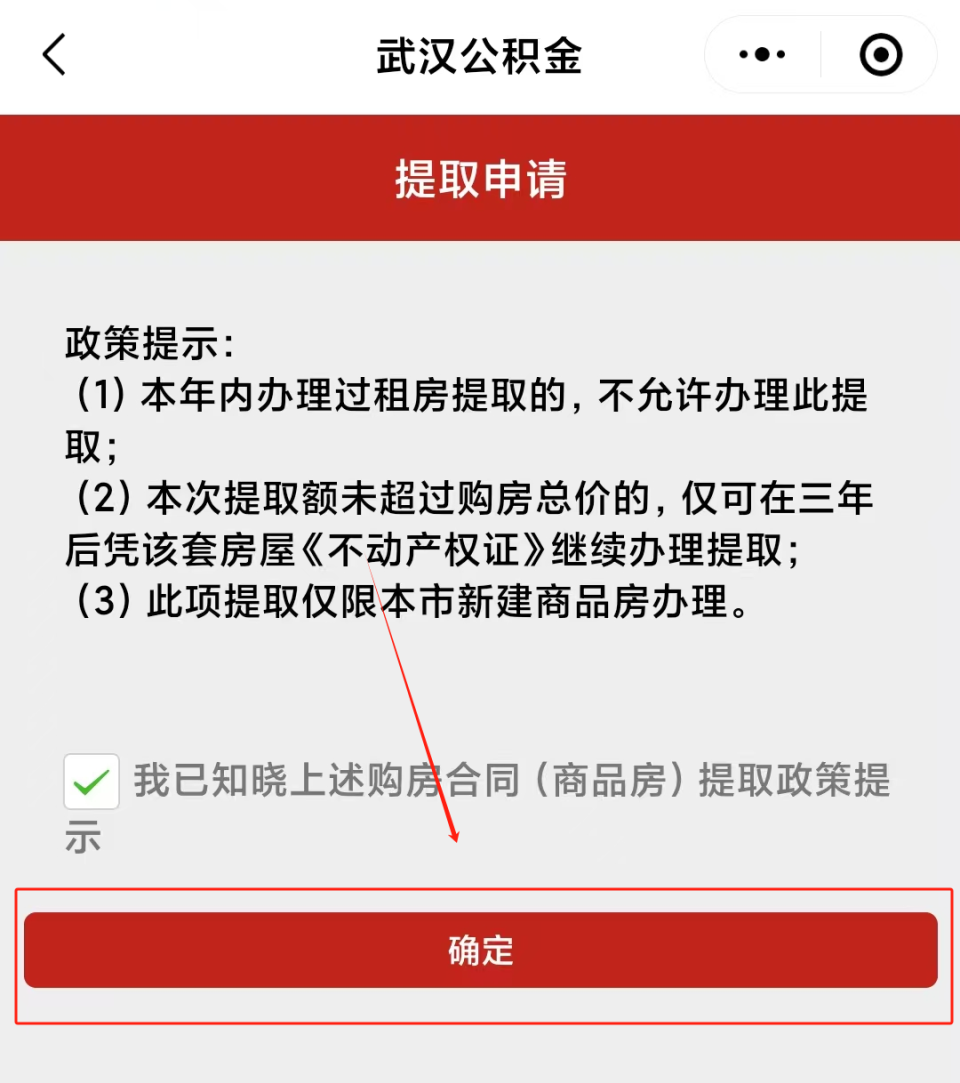
Task: Uncheck the policy acknowledgement checkbox
Action: [91, 783]
